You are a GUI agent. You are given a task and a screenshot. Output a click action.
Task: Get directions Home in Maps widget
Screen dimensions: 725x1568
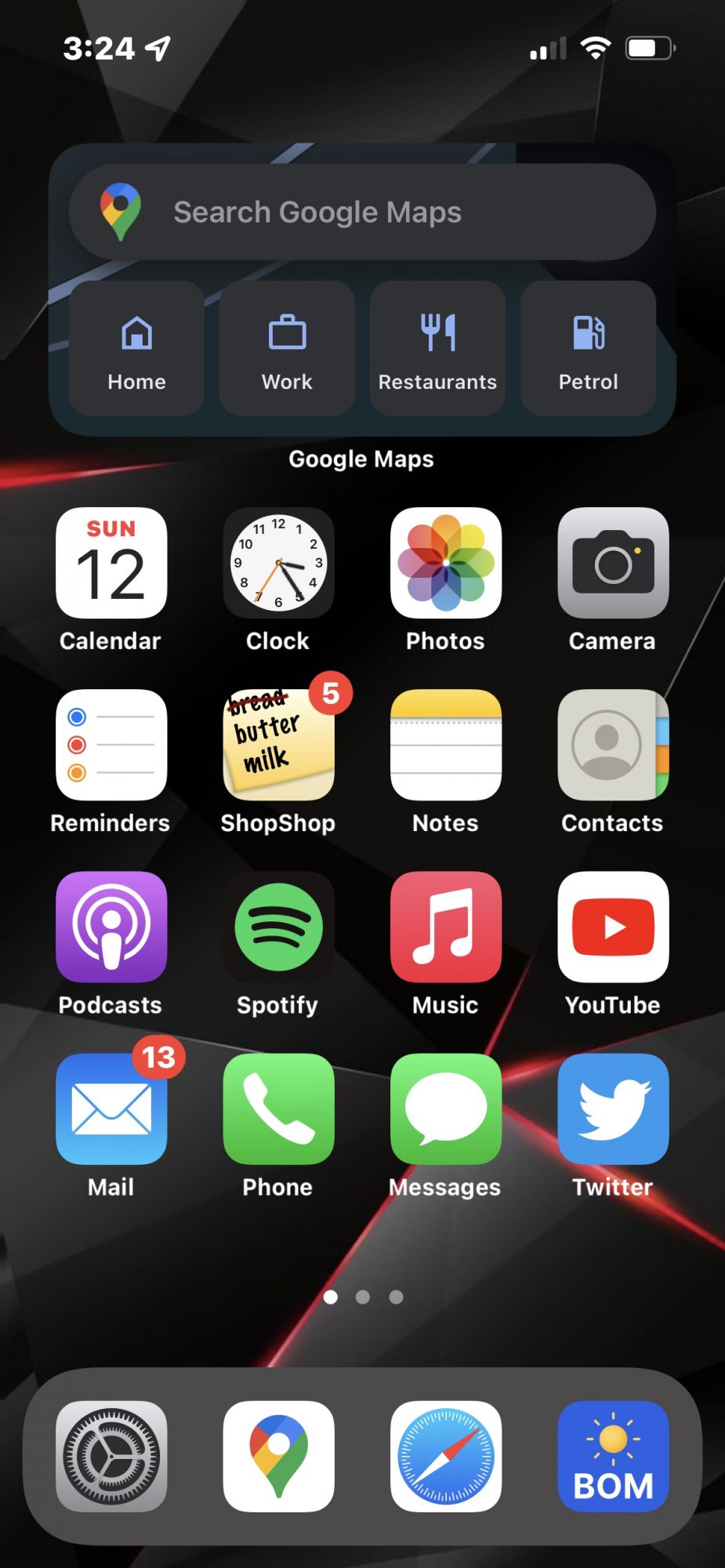click(x=136, y=348)
